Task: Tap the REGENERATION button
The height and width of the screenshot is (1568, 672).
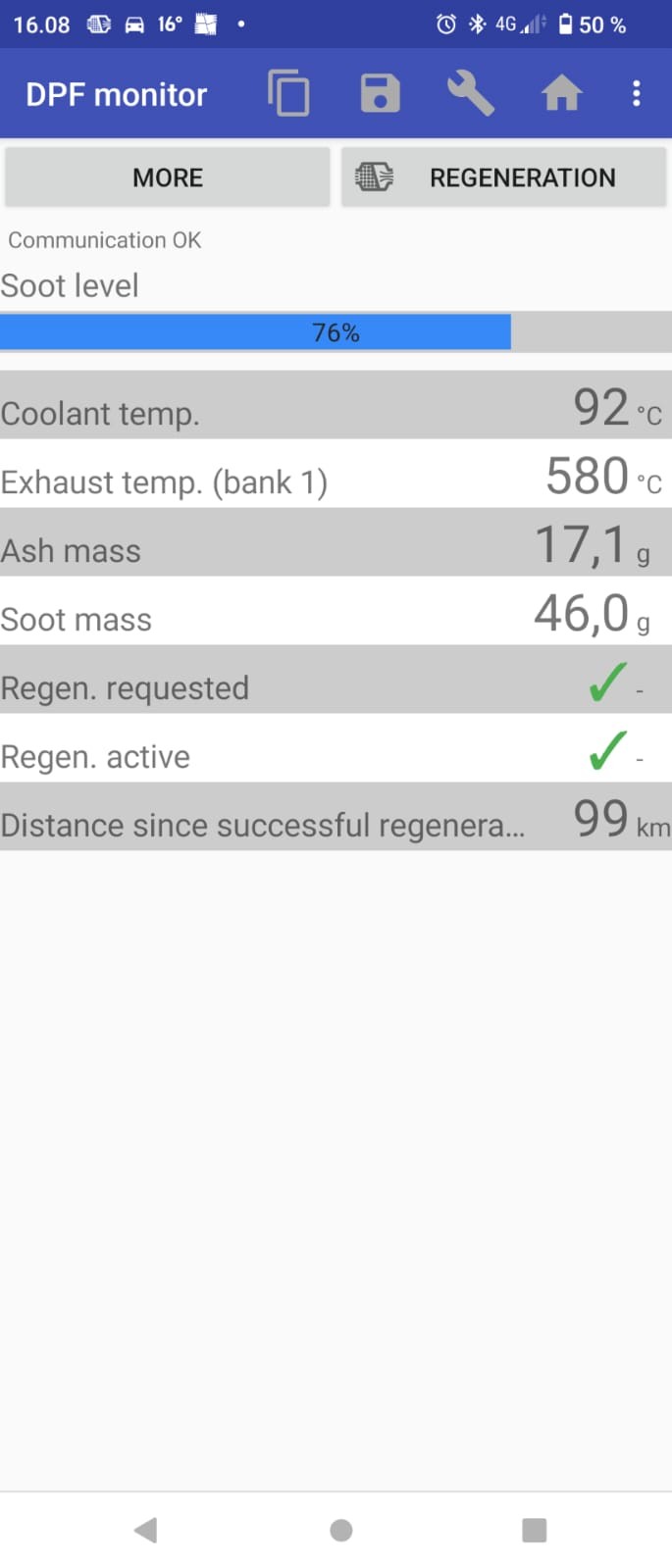Action: coord(503,177)
